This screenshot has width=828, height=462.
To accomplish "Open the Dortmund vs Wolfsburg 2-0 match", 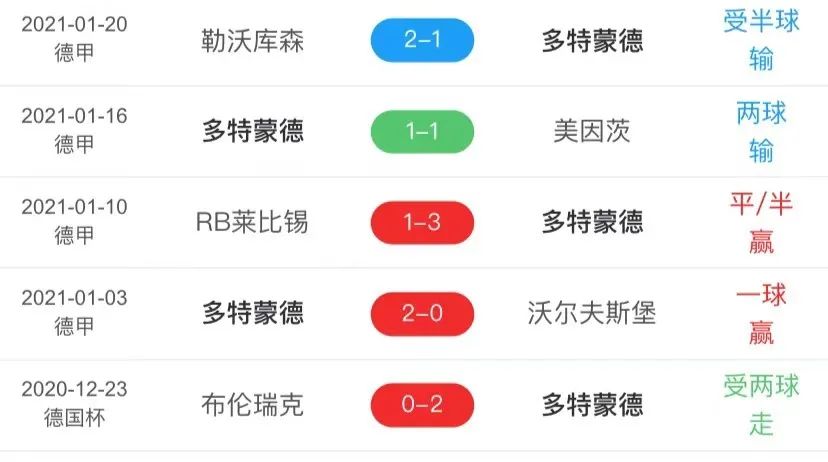I will [x=421, y=313].
